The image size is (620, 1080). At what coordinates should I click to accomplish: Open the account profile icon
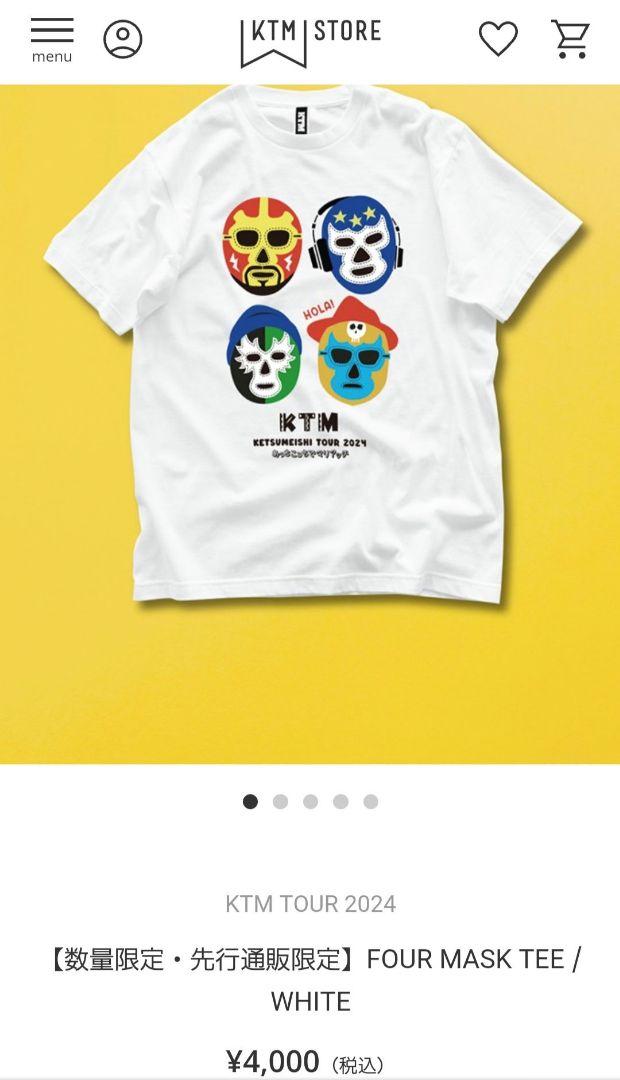(x=123, y=39)
